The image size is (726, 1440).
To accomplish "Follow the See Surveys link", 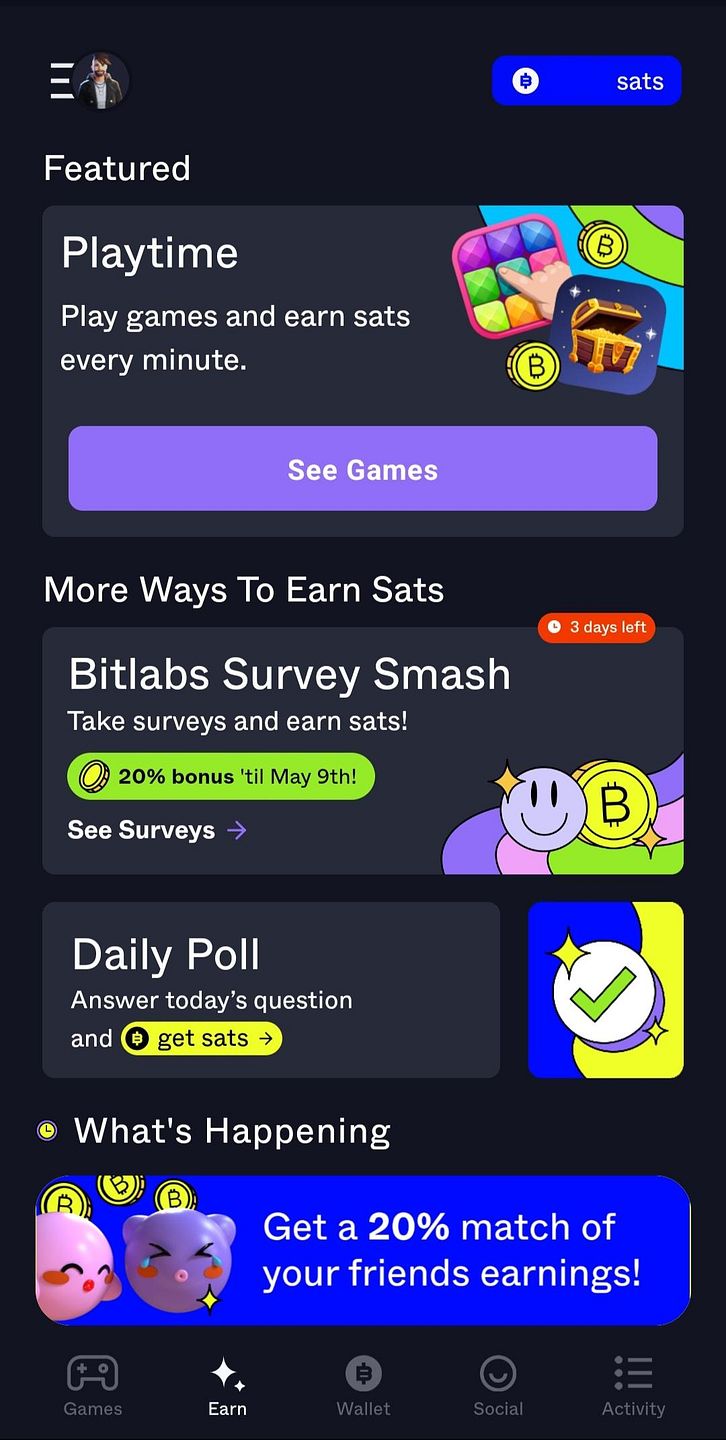I will 140,829.
